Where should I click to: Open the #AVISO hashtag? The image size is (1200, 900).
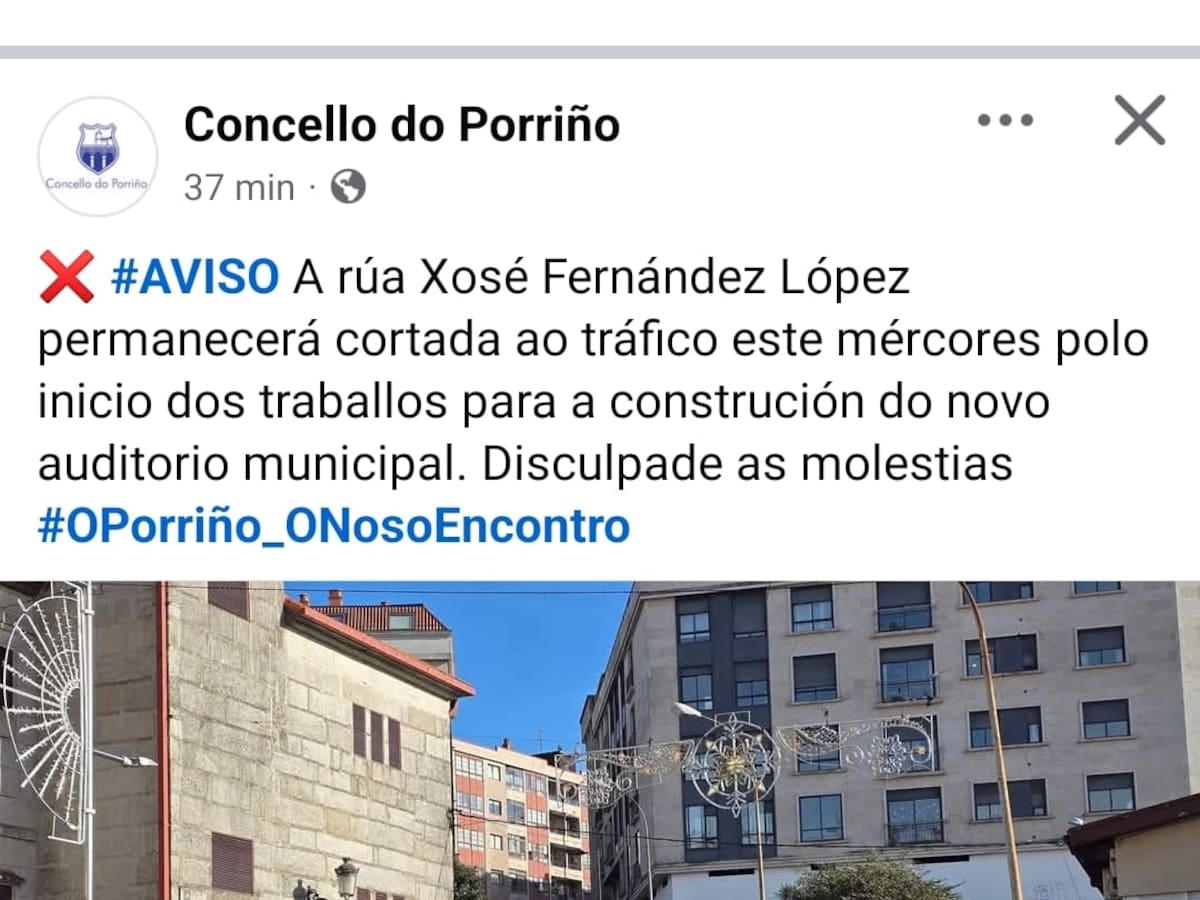[x=194, y=277]
